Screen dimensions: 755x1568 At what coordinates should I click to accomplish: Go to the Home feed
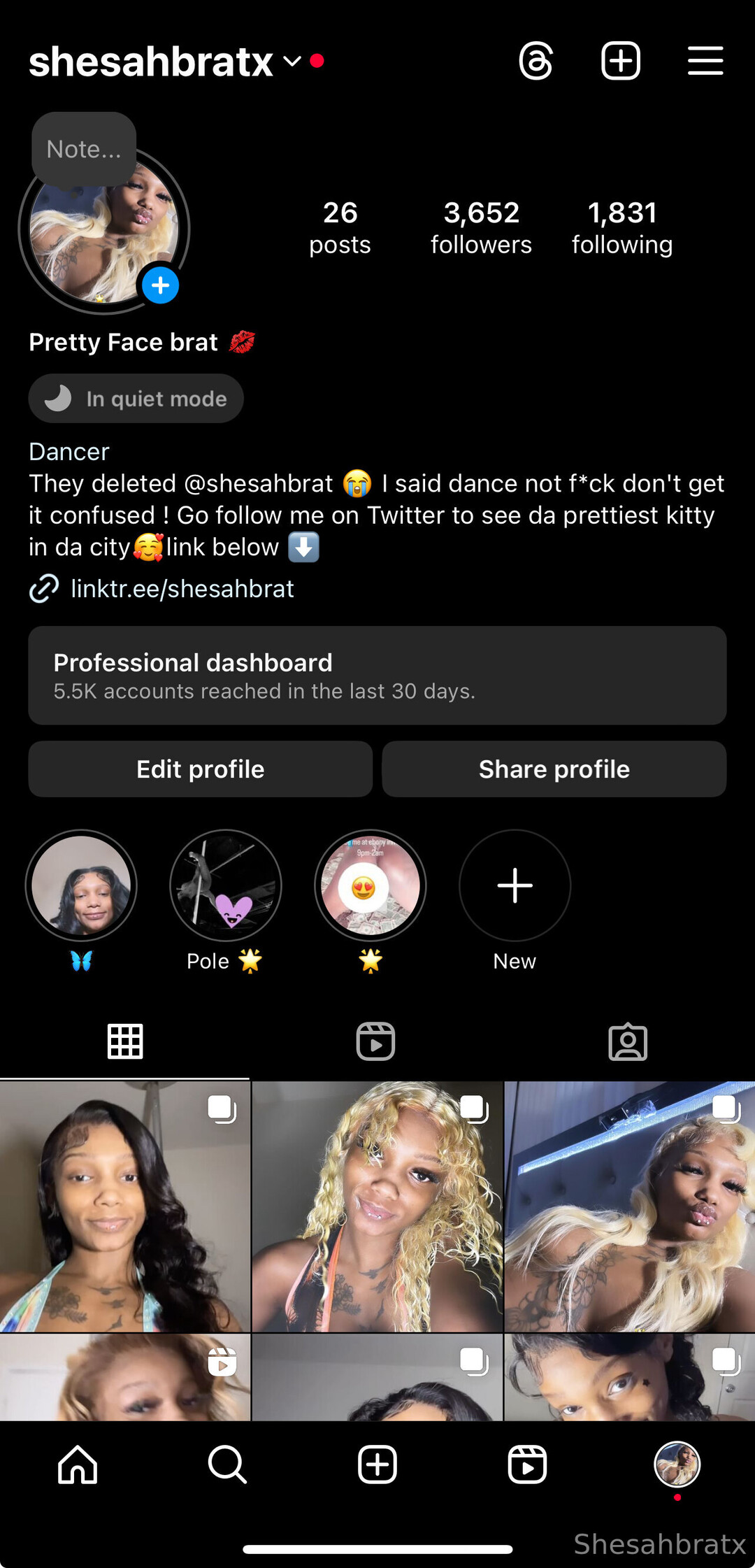pos(78,1464)
